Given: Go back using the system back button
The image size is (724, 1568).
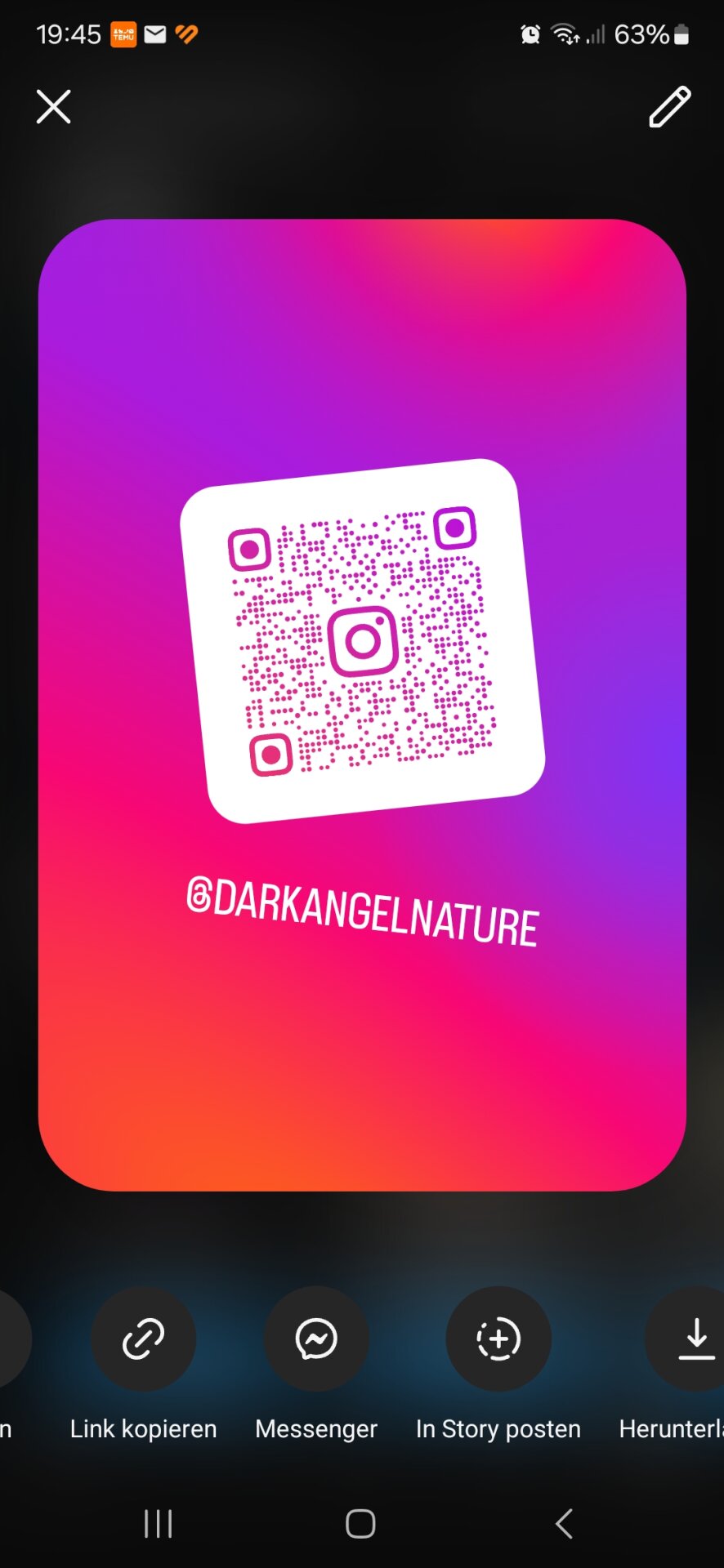Looking at the screenshot, I should [x=564, y=1524].
